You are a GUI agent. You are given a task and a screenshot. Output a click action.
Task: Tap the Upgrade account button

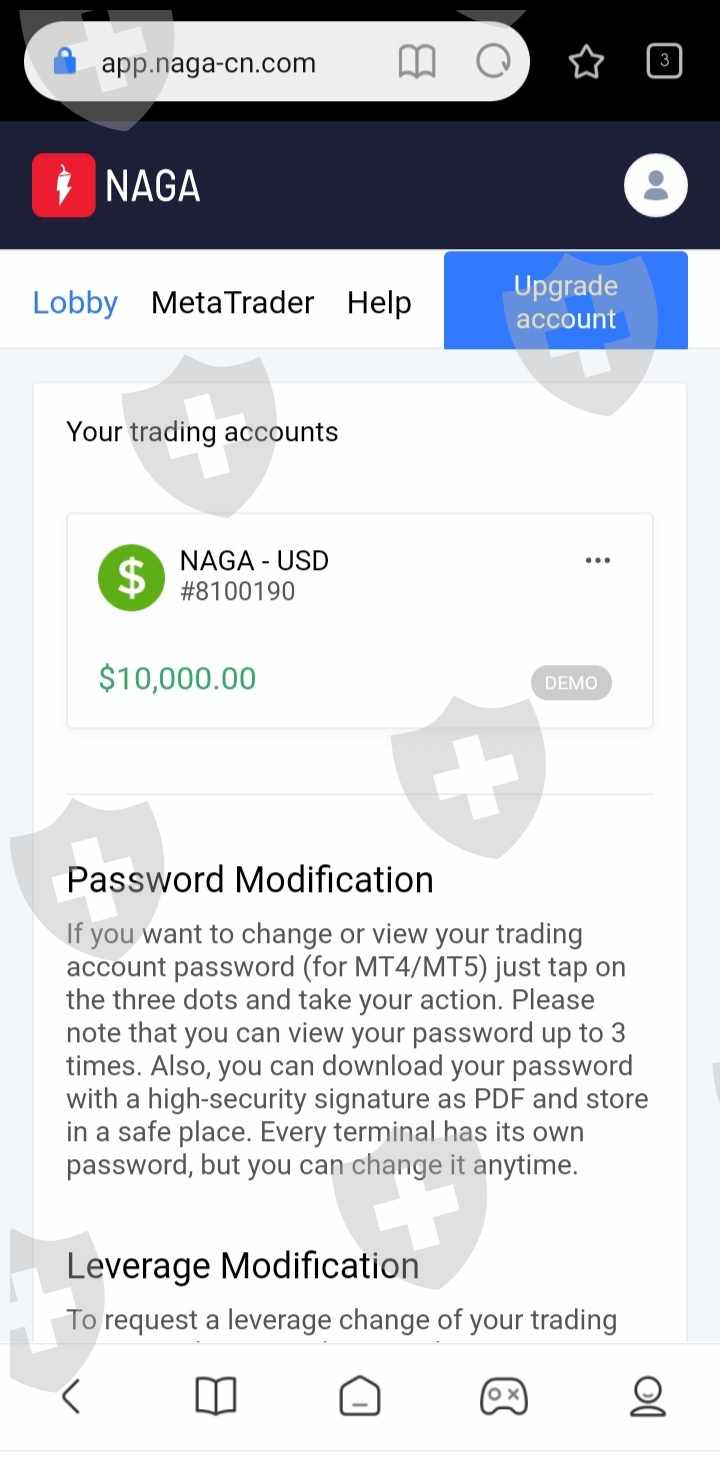(x=566, y=301)
